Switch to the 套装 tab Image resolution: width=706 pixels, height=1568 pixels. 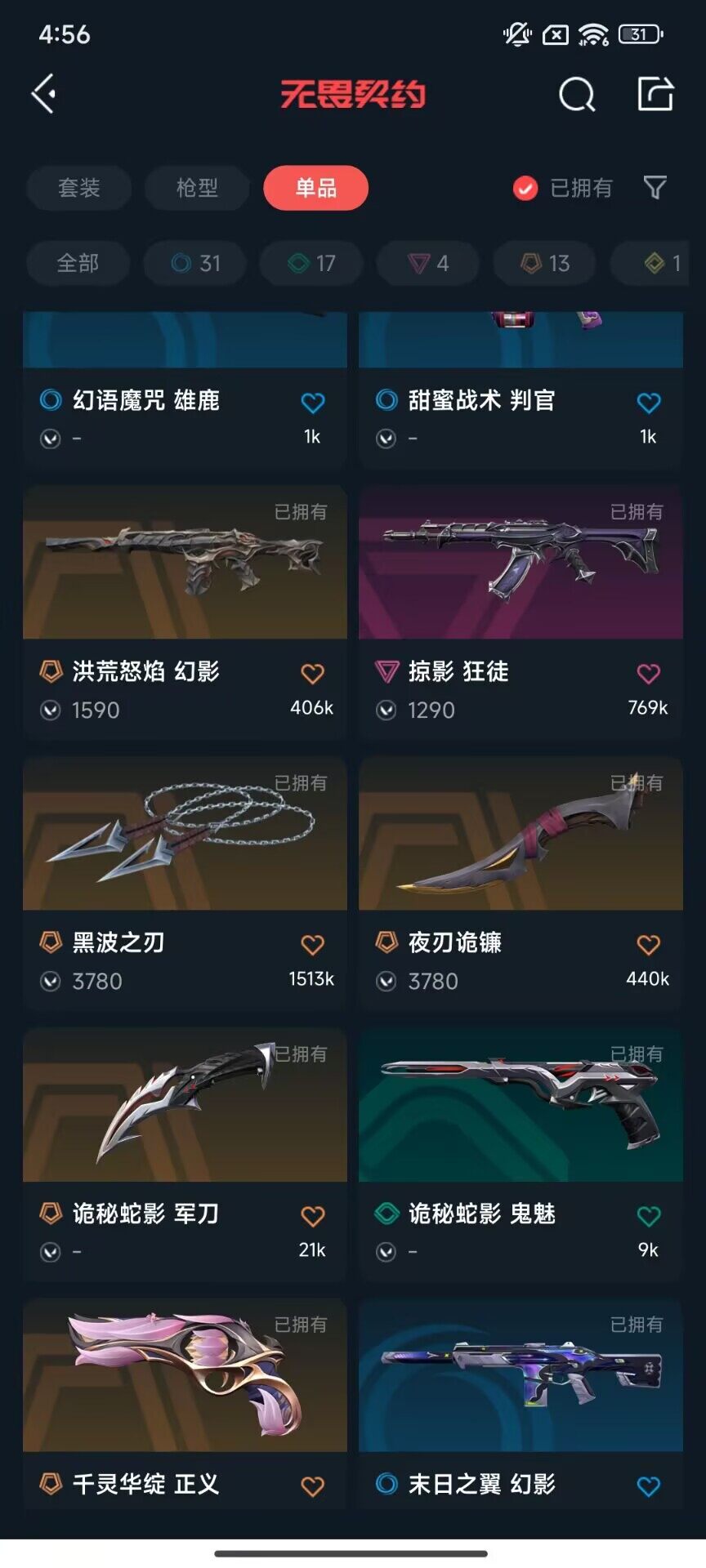[79, 188]
